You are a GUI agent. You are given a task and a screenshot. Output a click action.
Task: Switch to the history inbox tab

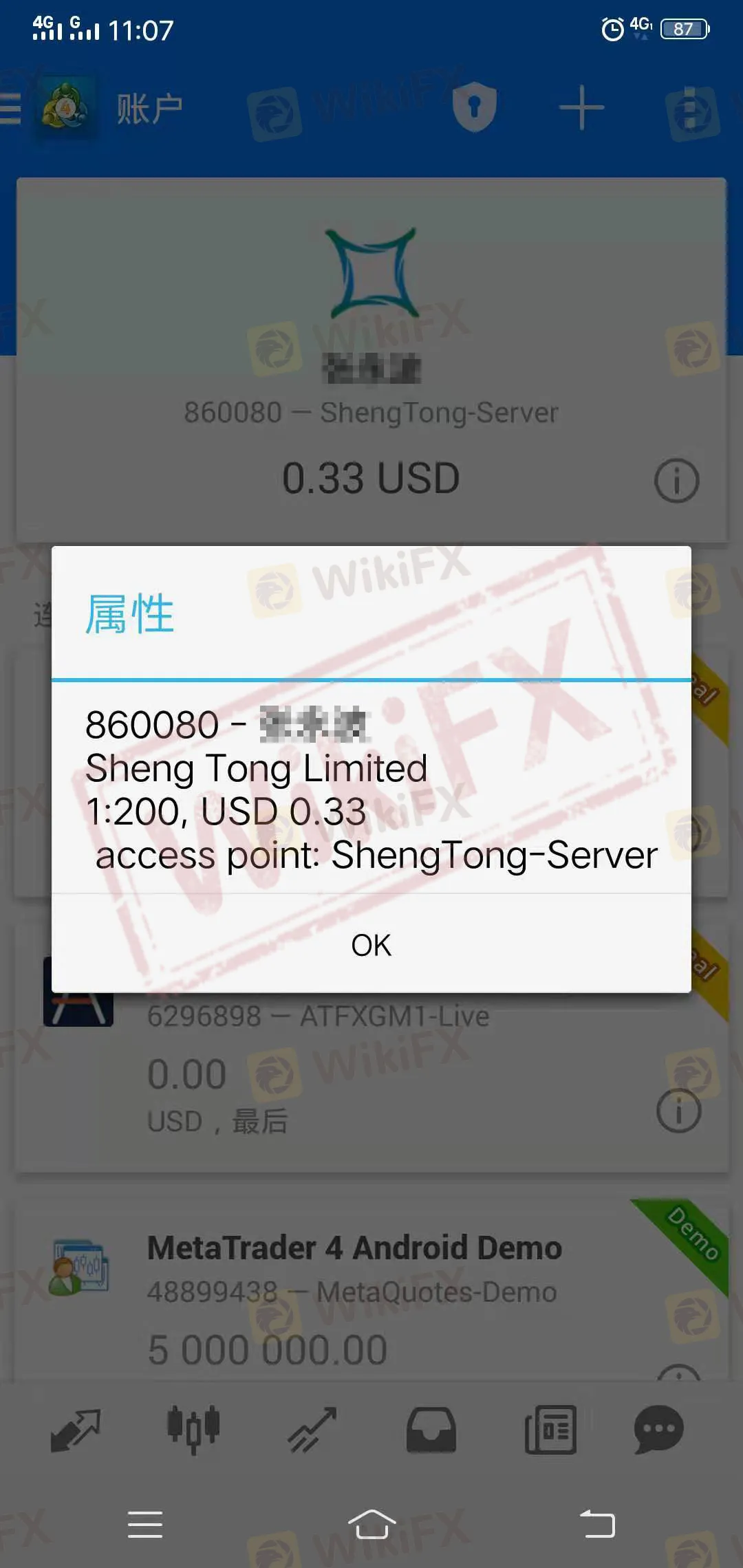[431, 1429]
